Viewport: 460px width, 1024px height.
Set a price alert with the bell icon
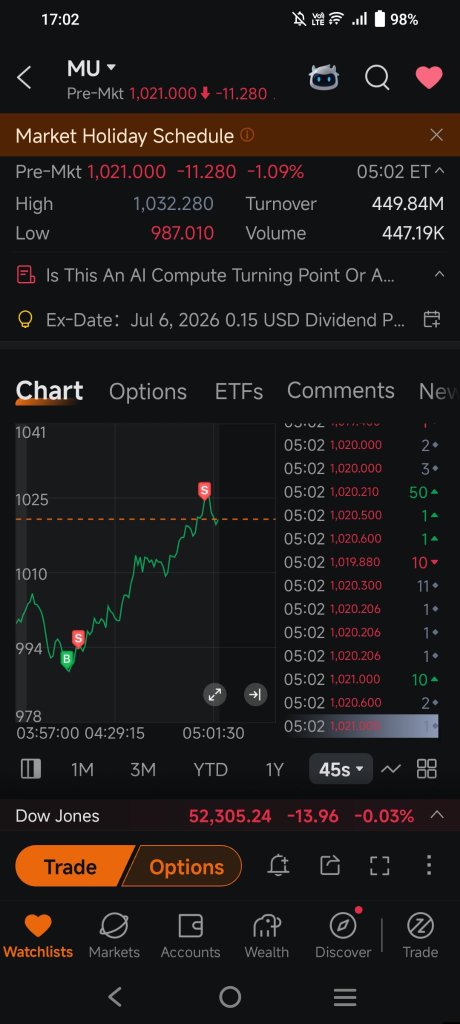[278, 866]
